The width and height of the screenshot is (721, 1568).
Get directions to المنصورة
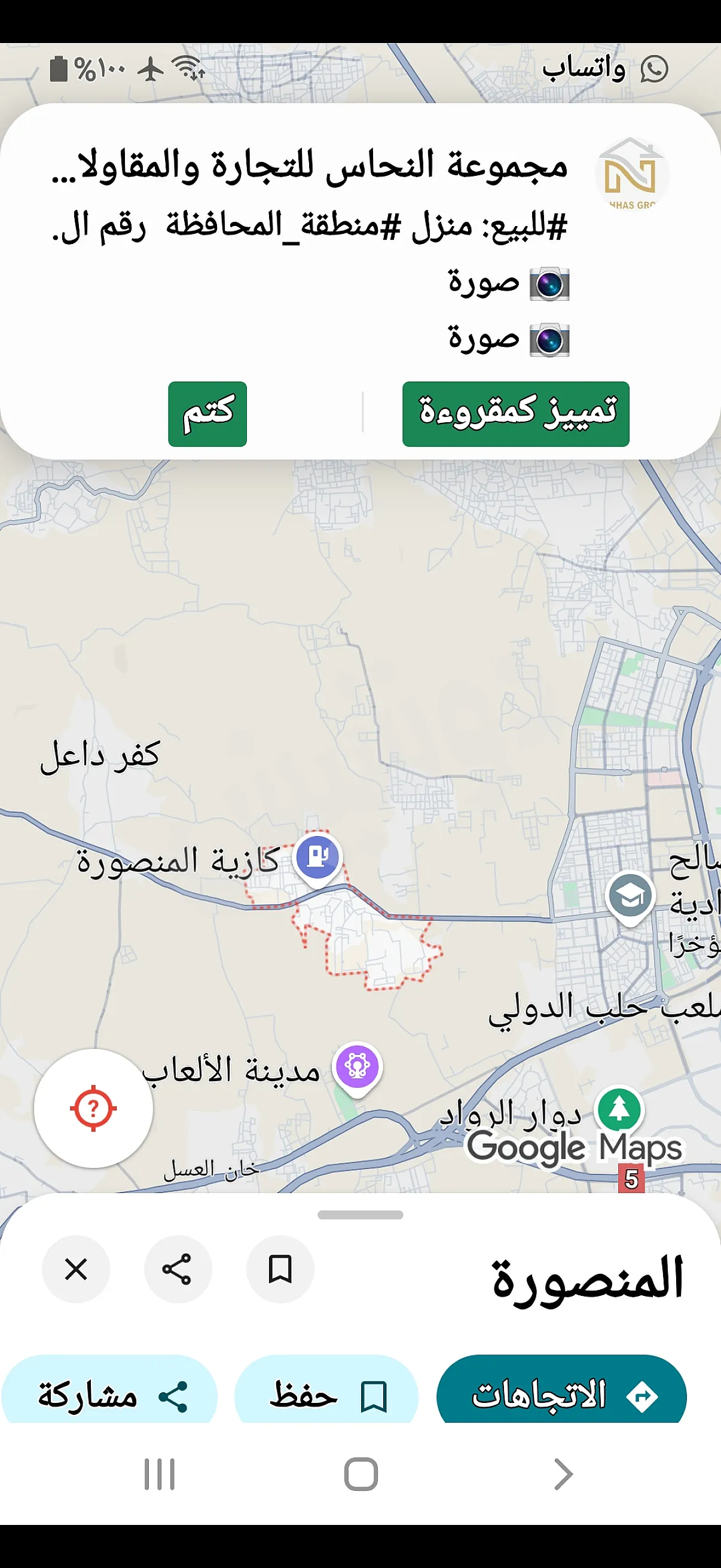[x=561, y=1395]
